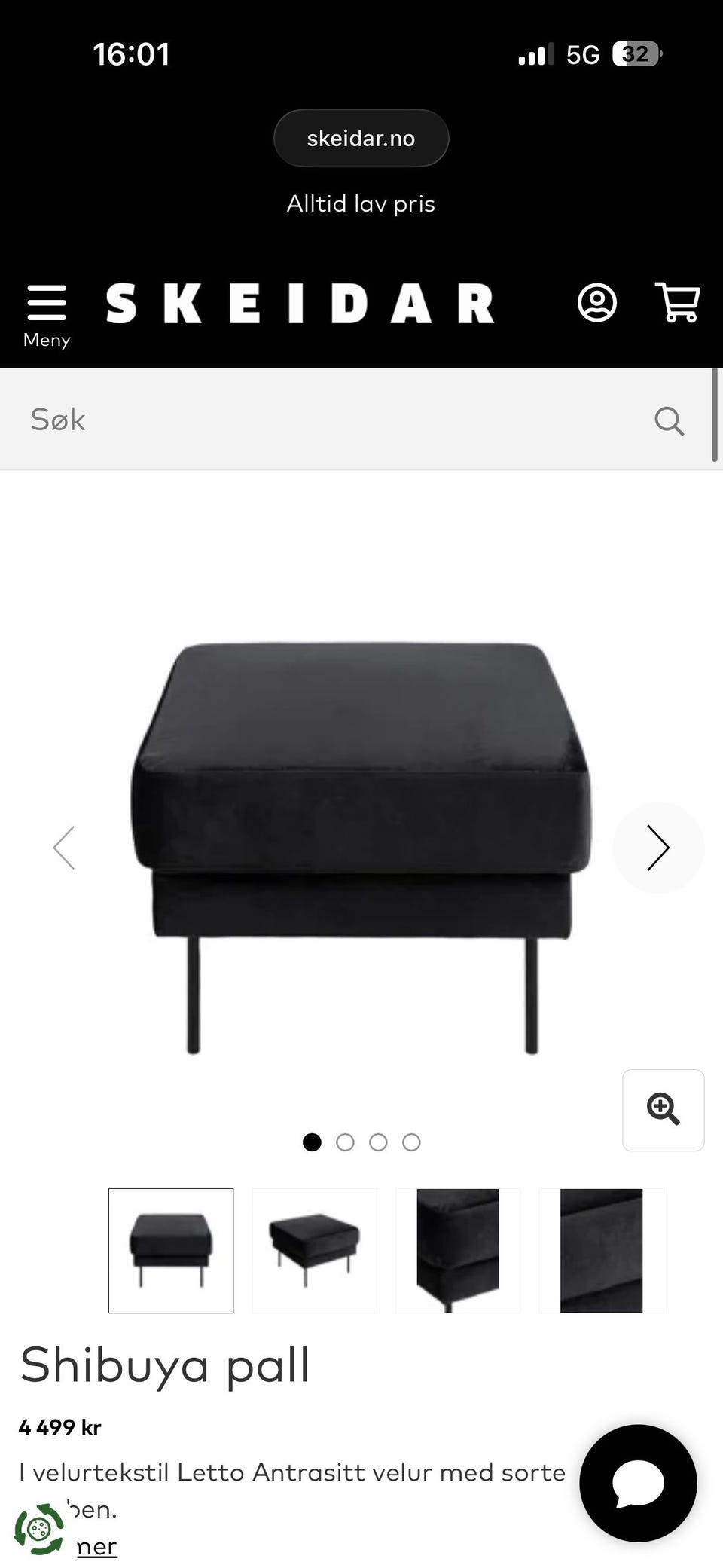Go to the Skeidar homepage logo

click(300, 304)
